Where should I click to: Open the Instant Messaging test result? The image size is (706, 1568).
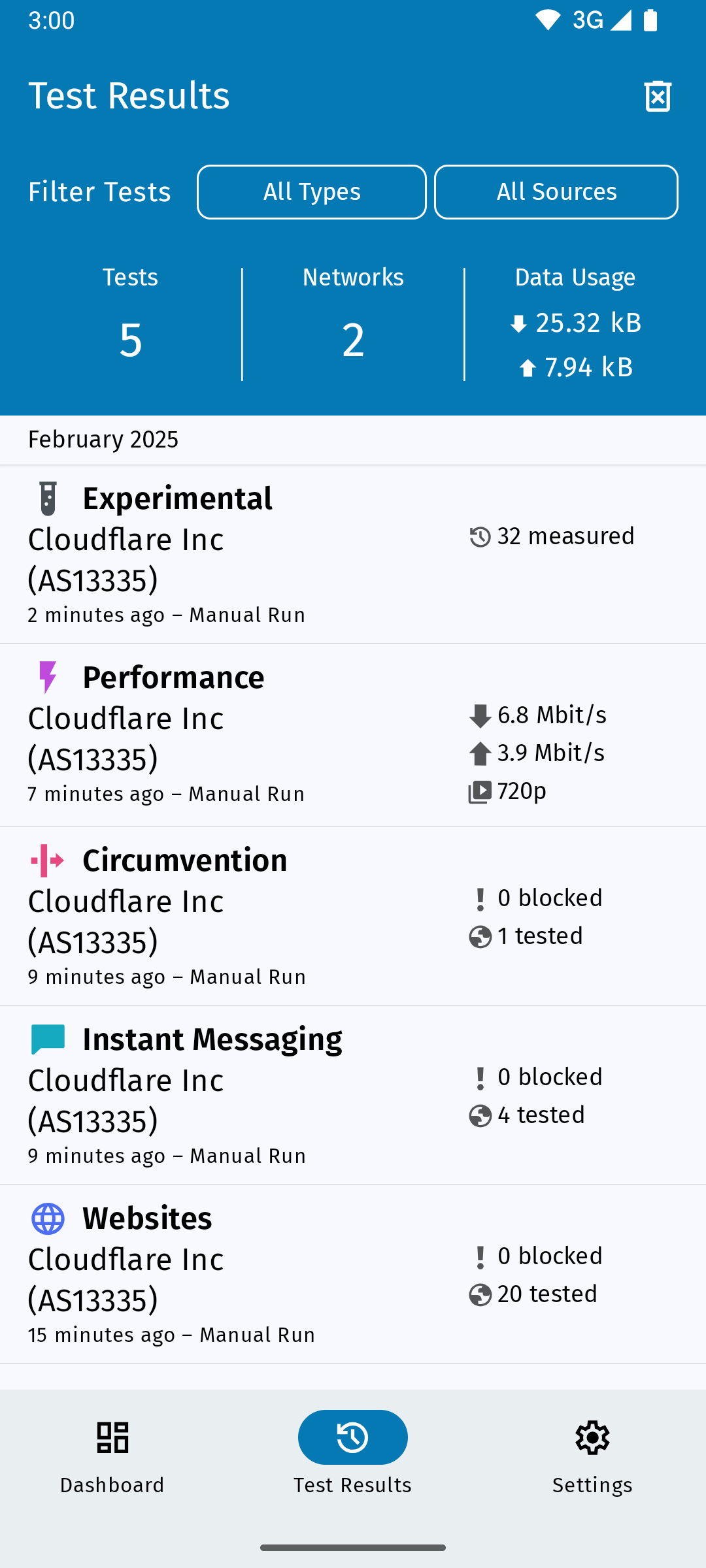coord(353,1095)
